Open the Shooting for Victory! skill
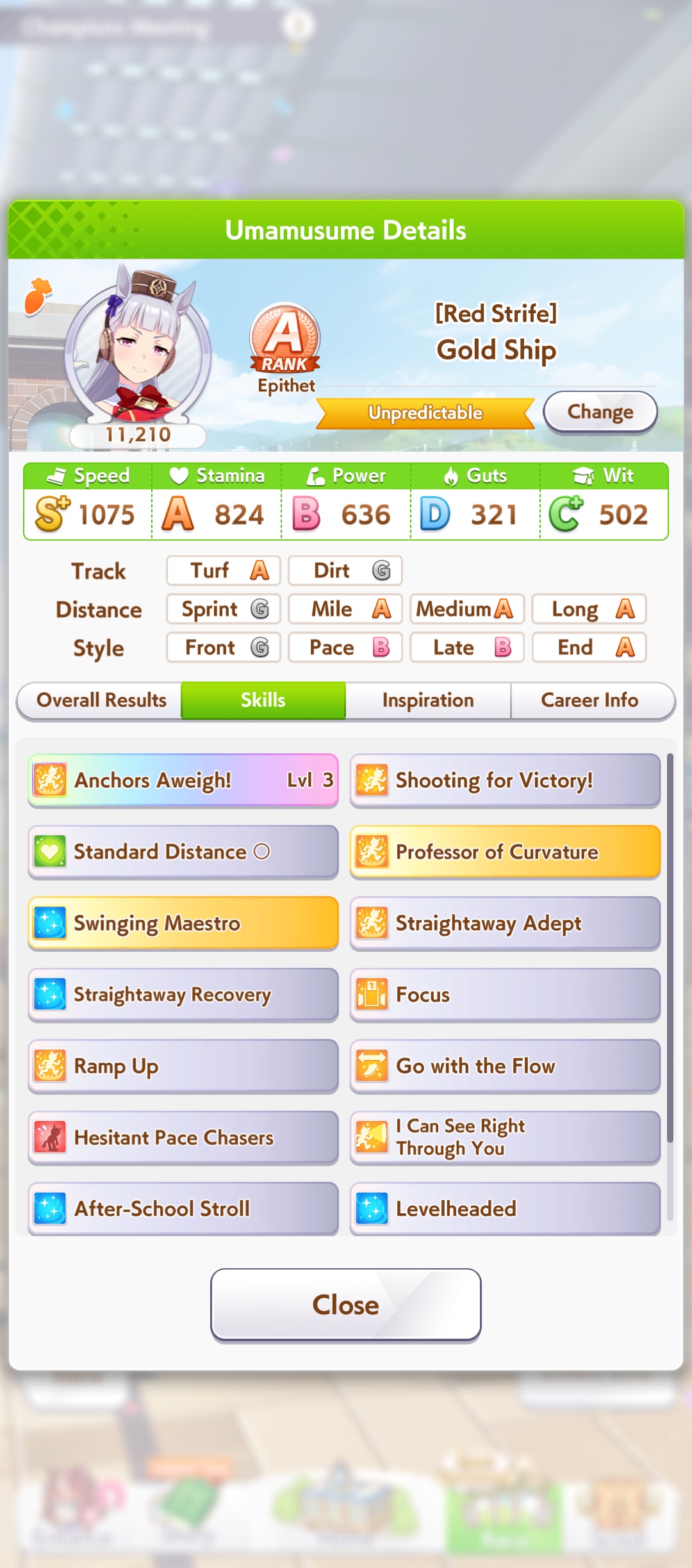The height and width of the screenshot is (1568, 692). click(x=505, y=780)
